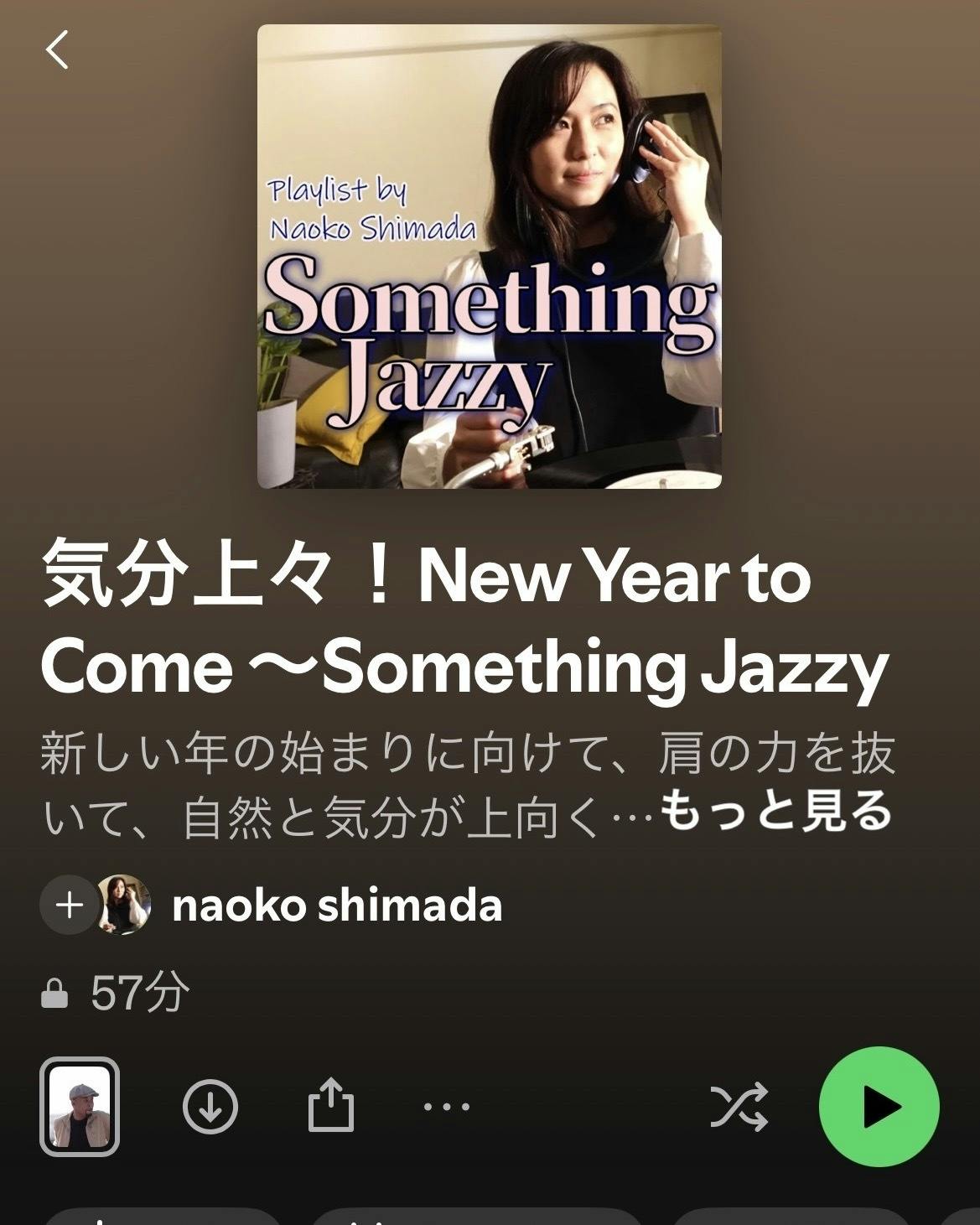Share the playlist
This screenshot has width=980, height=1225.
click(x=331, y=1105)
